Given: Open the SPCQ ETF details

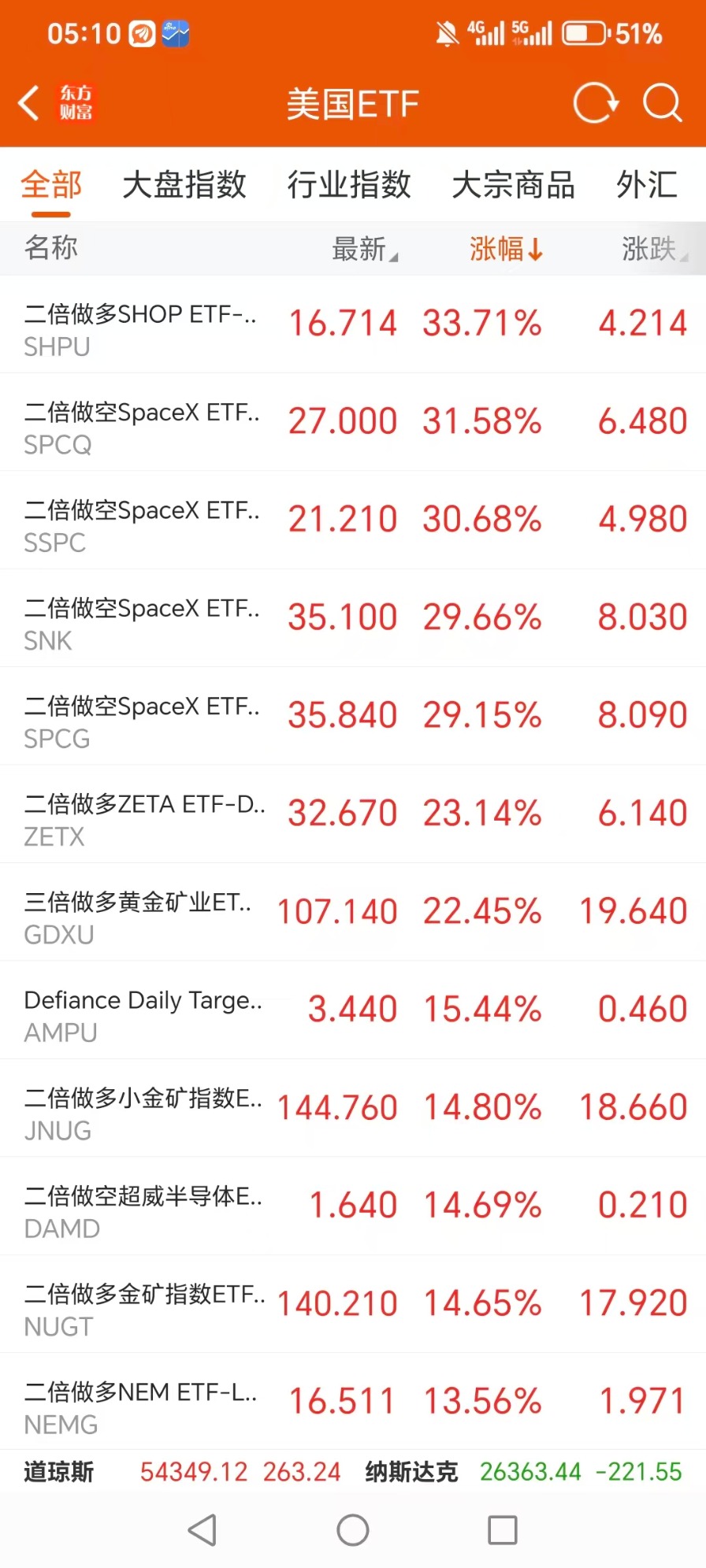Looking at the screenshot, I should point(353,422).
